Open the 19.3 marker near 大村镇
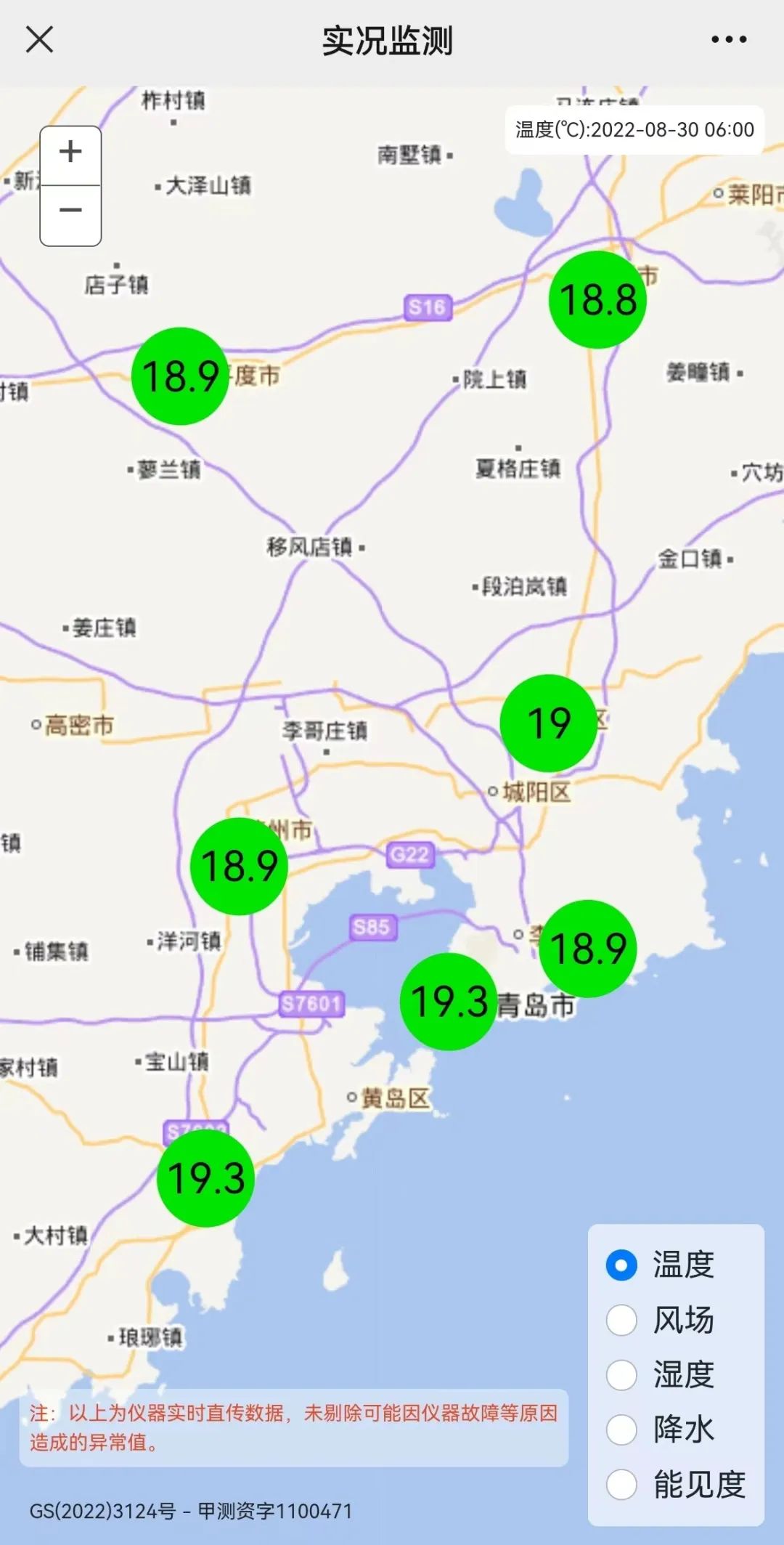 point(205,1178)
